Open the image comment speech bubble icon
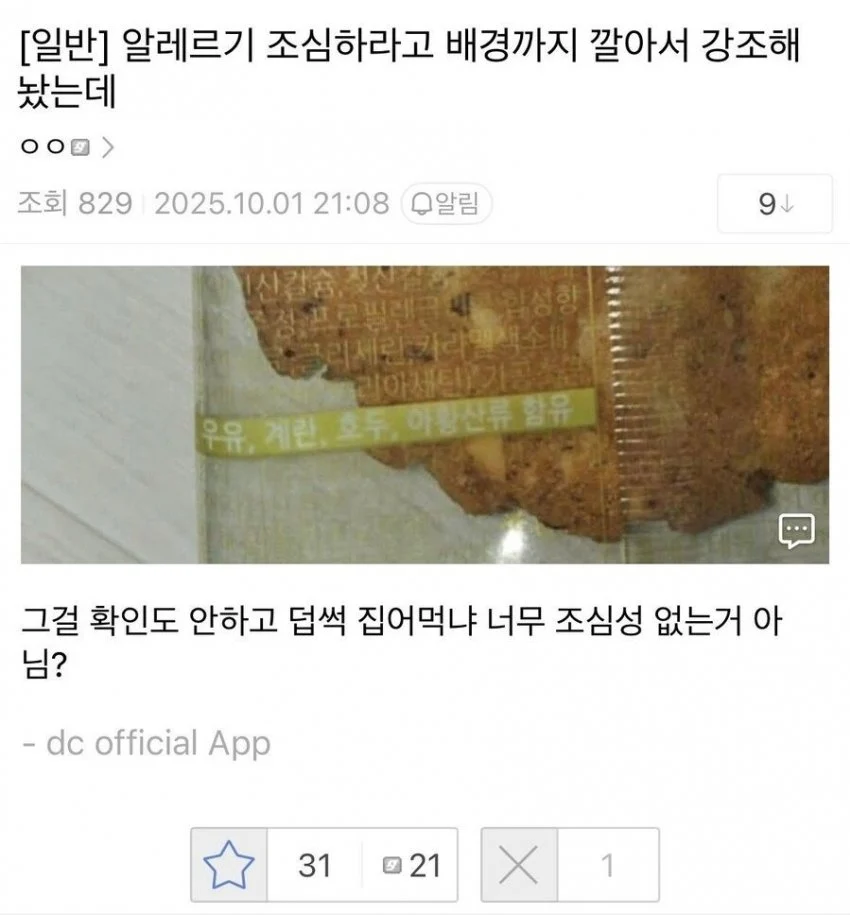This screenshot has height=915, width=850. (x=797, y=530)
